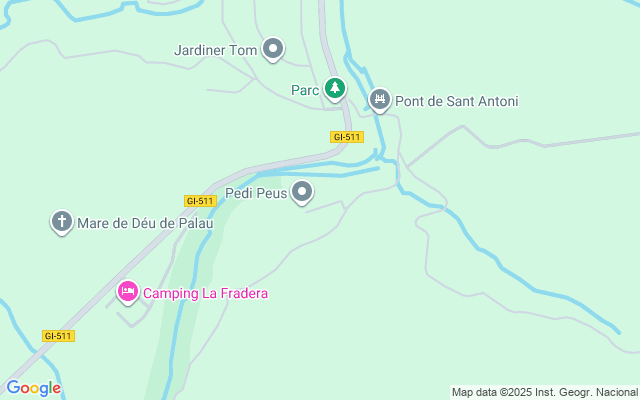
Task: Open the Jardiner Tom place marker
Action: [273, 48]
